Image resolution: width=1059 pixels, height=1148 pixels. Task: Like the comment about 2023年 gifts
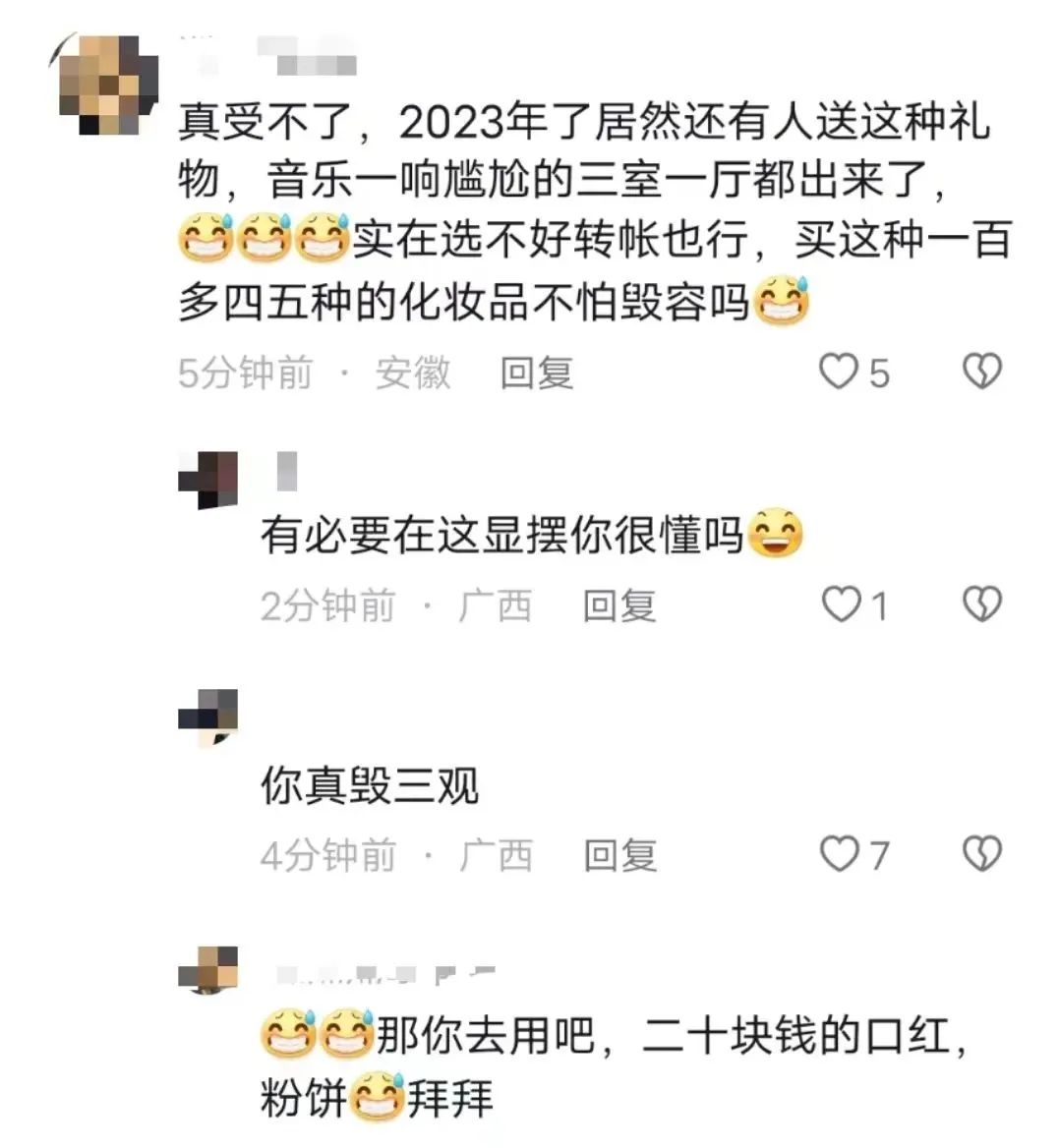pos(839,373)
